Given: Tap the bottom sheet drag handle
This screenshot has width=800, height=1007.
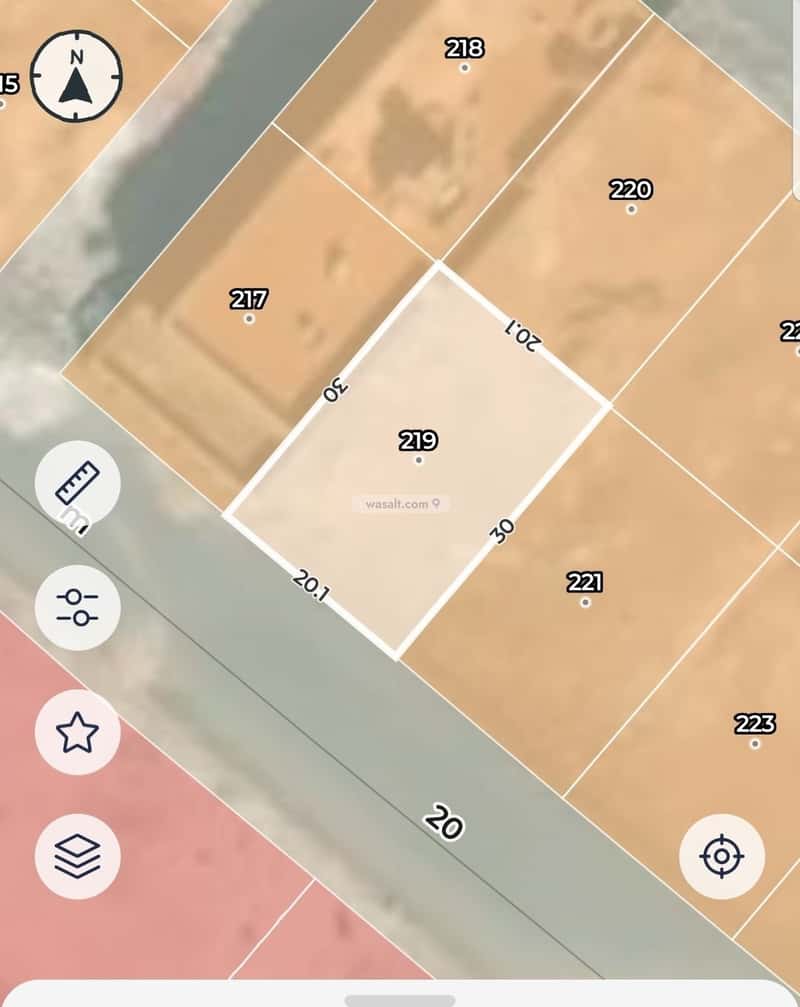Looking at the screenshot, I should (399, 999).
